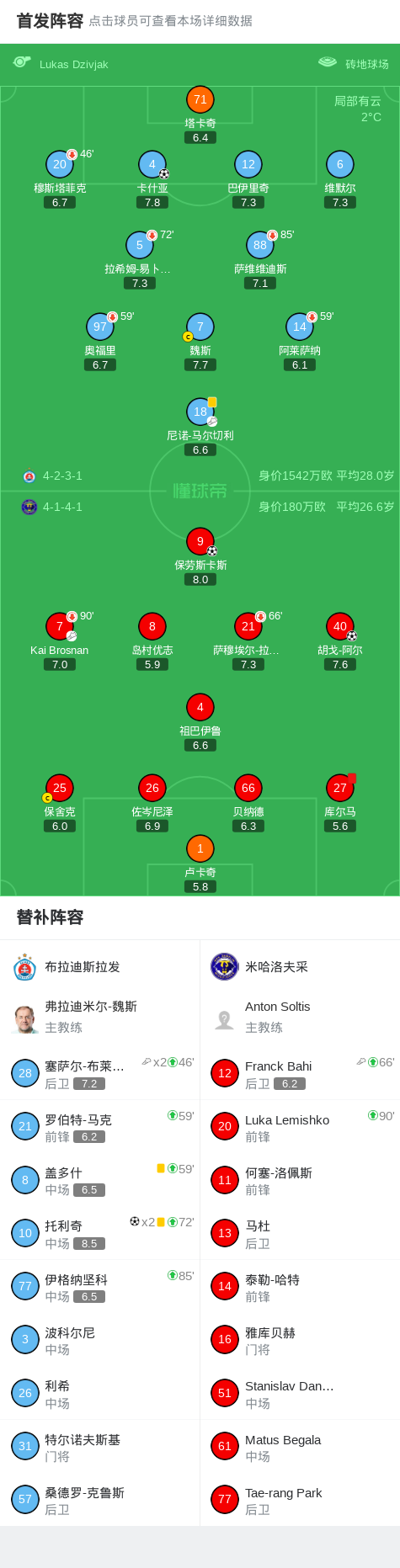Image resolution: width=400 pixels, height=1568 pixels.
Task: Open substitute Franck Bahi details
Action: pyautogui.click(x=300, y=1074)
